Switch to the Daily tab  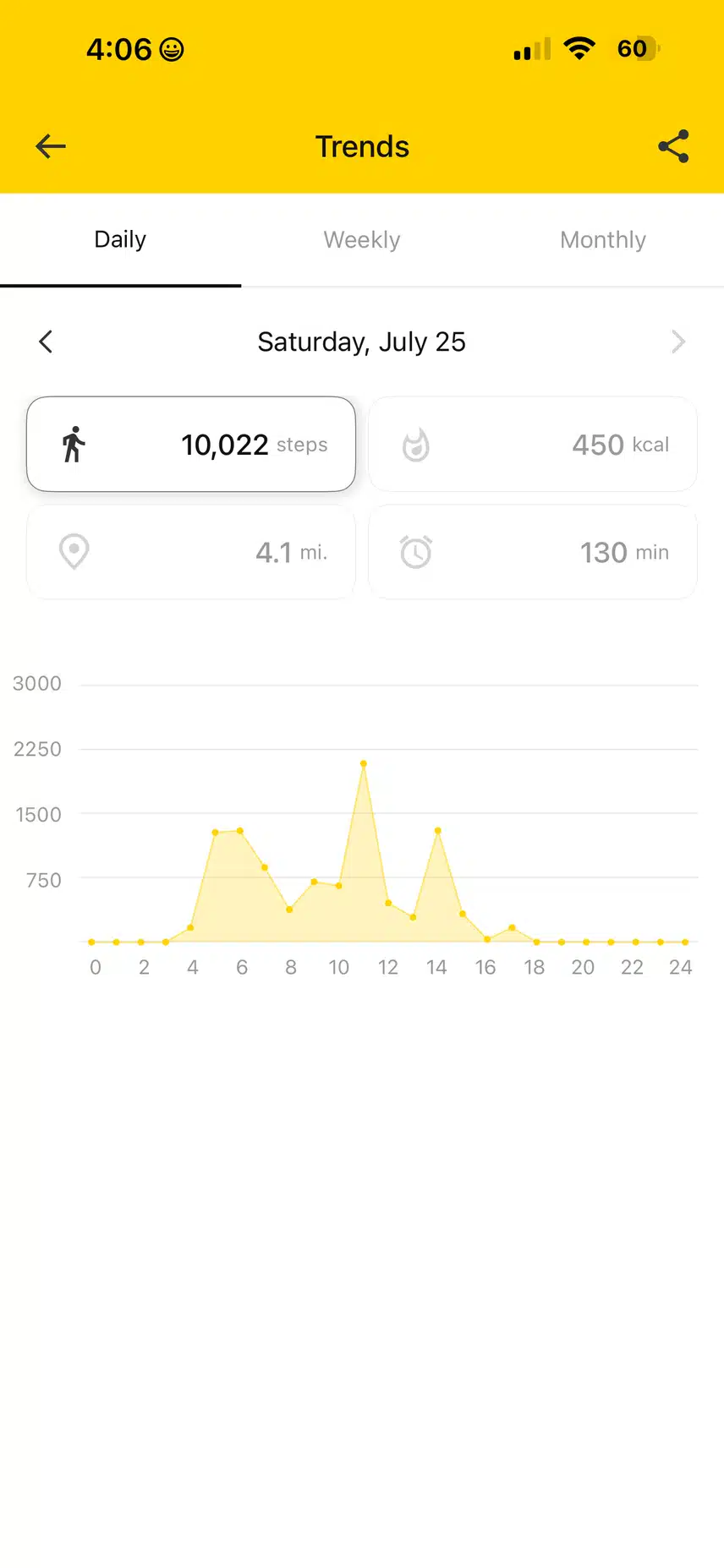[x=120, y=240]
